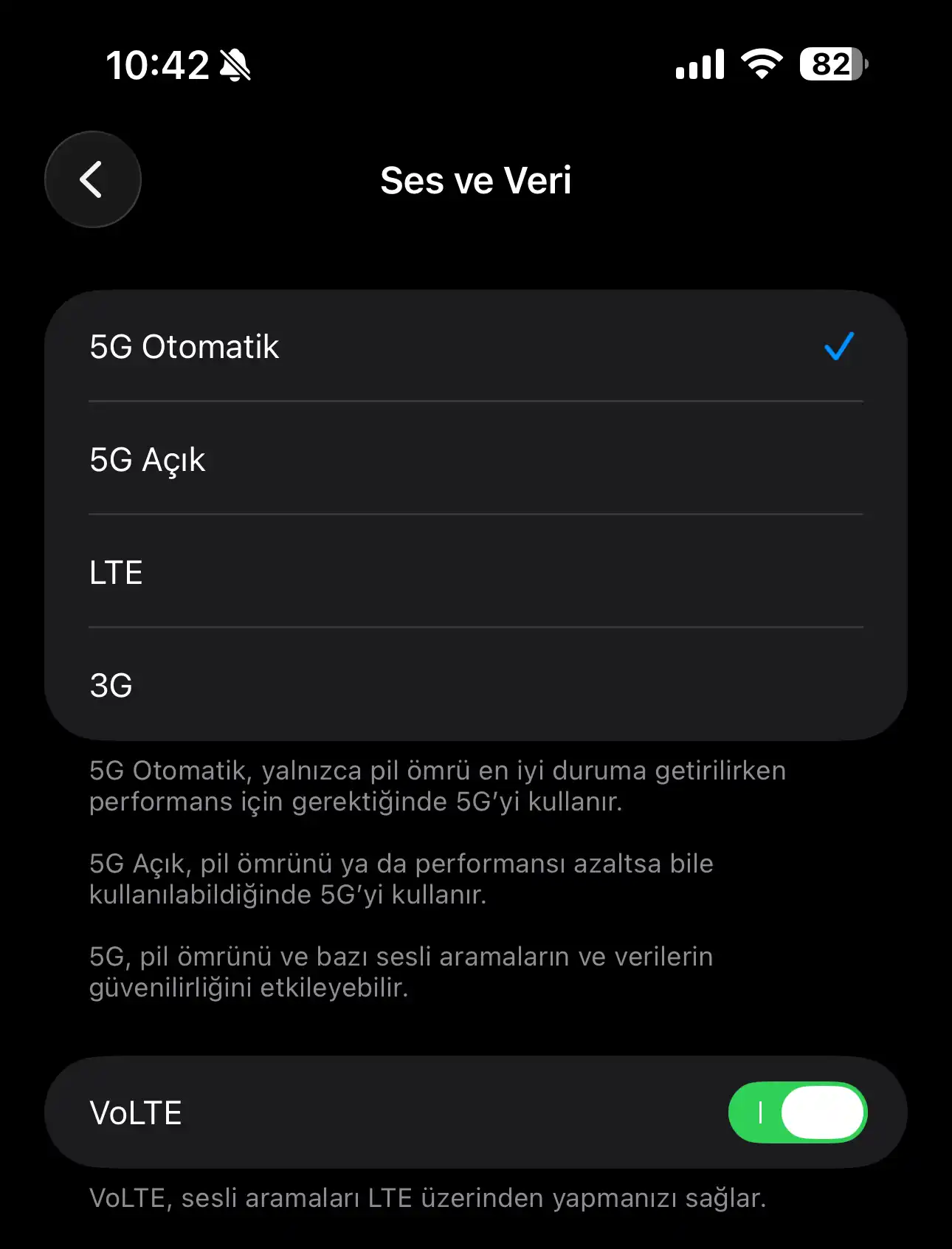Select the currently checked 5G Otomatik entry
Screen dimensions: 952x1249
pyautogui.click(x=476, y=348)
